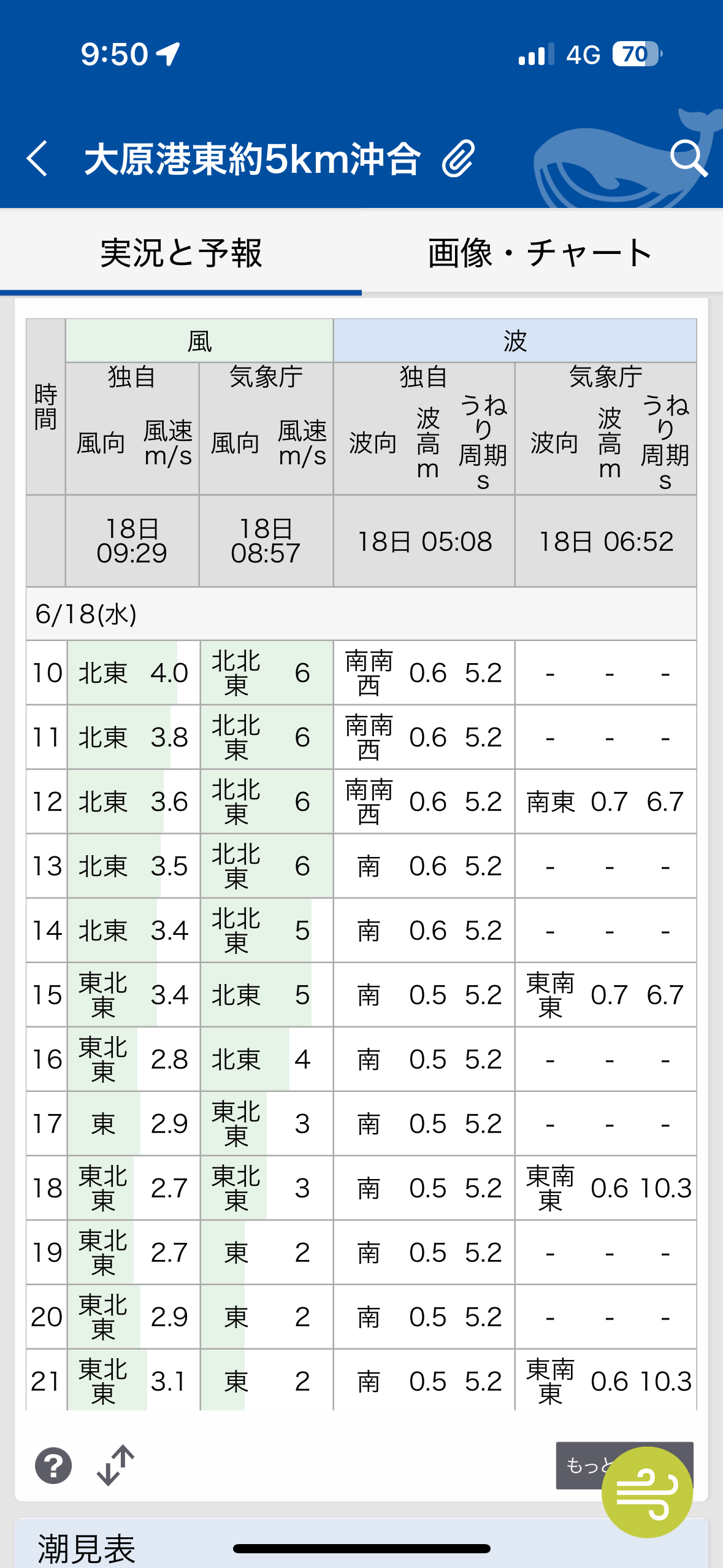Tap the up-down arrows swap icon
This screenshot has width=723, height=1568.
(116, 1465)
